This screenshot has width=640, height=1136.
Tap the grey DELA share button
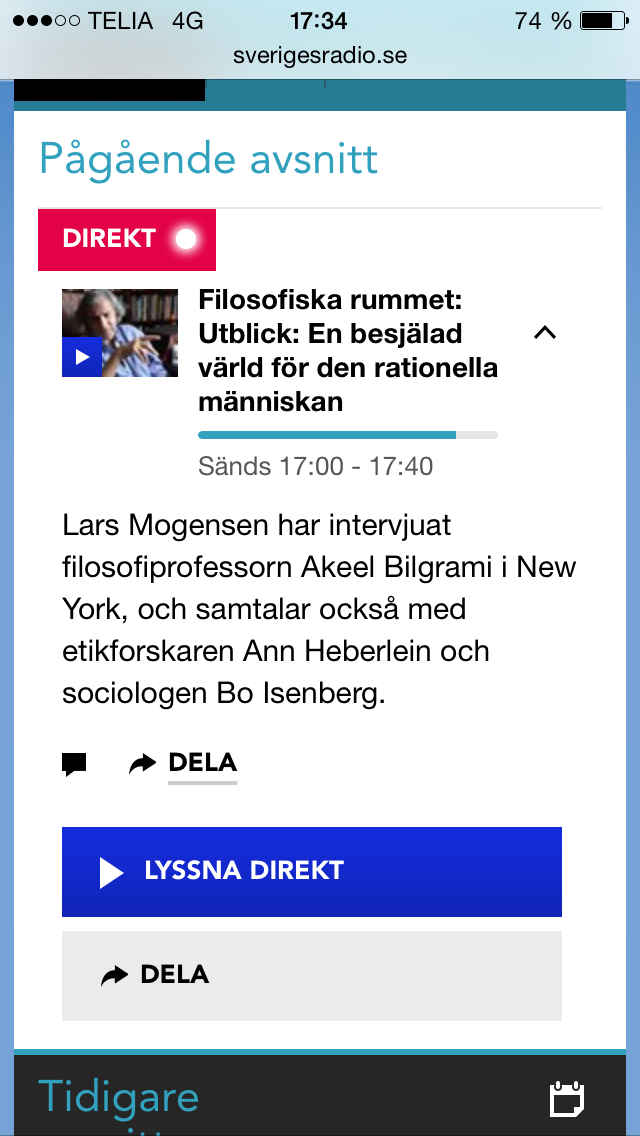pyautogui.click(x=311, y=975)
